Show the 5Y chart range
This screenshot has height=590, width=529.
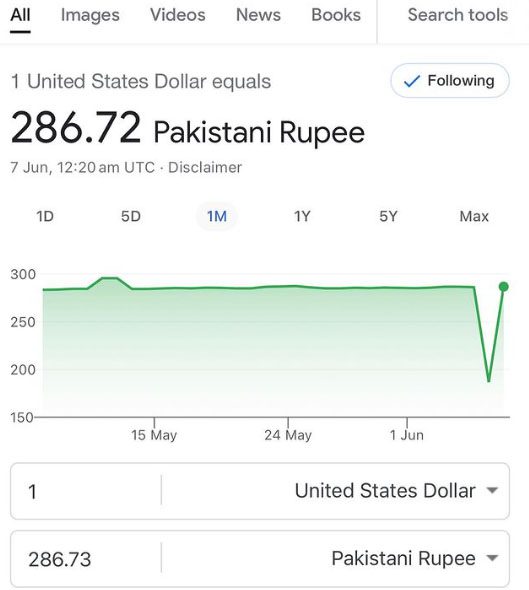pyautogui.click(x=388, y=216)
